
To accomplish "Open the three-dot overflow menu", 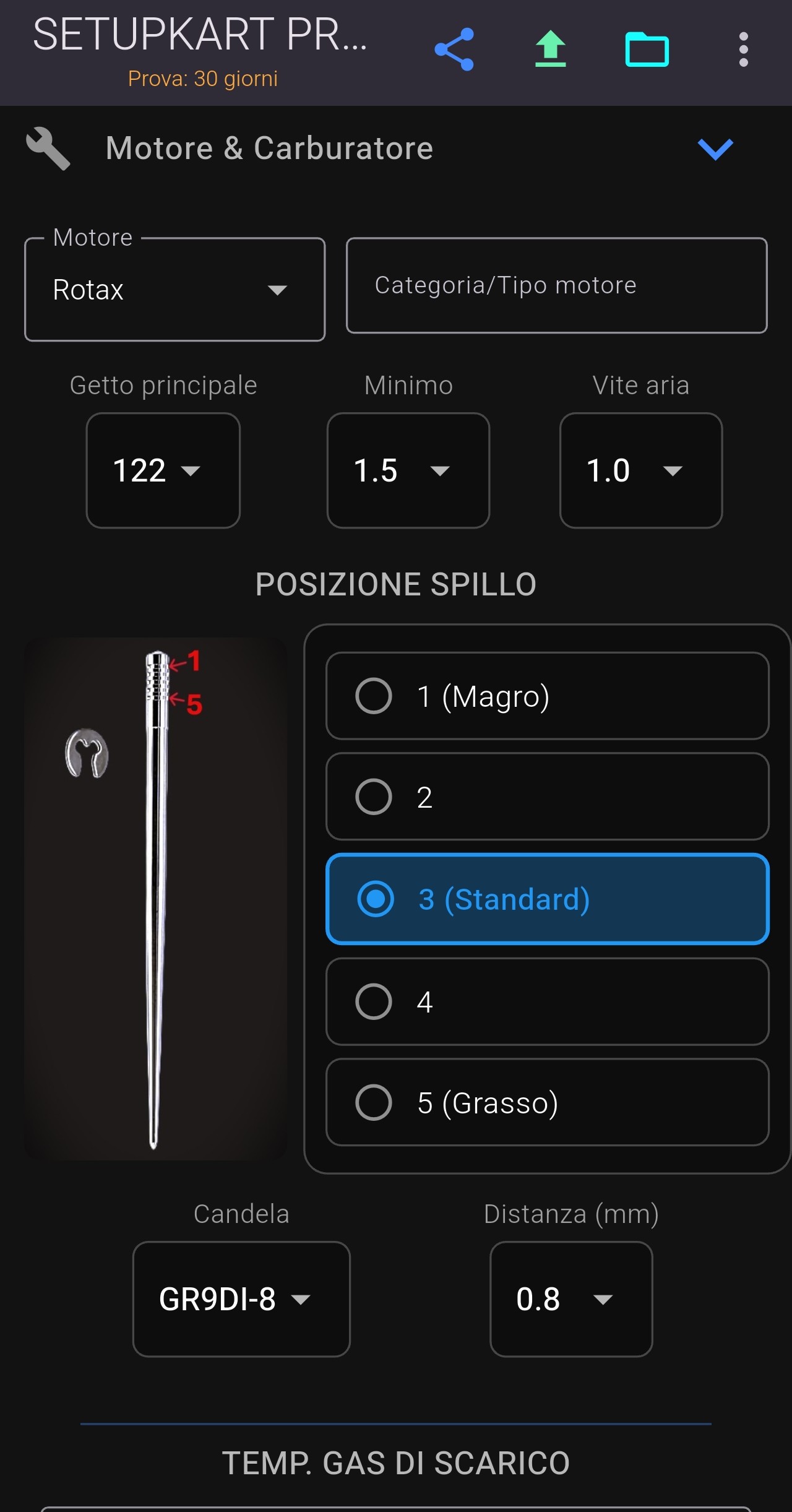I will click(742, 51).
